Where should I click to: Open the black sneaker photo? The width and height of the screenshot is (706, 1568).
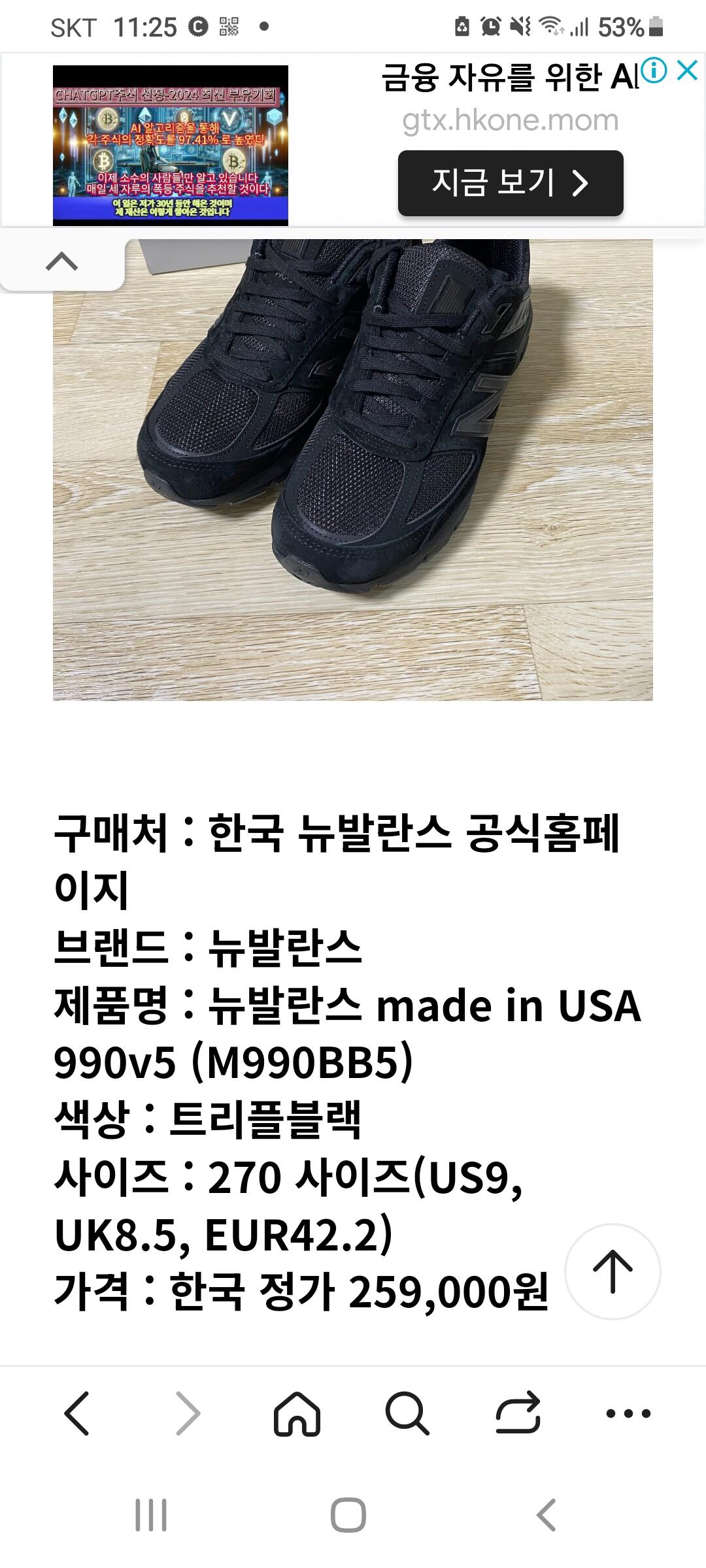[353, 470]
